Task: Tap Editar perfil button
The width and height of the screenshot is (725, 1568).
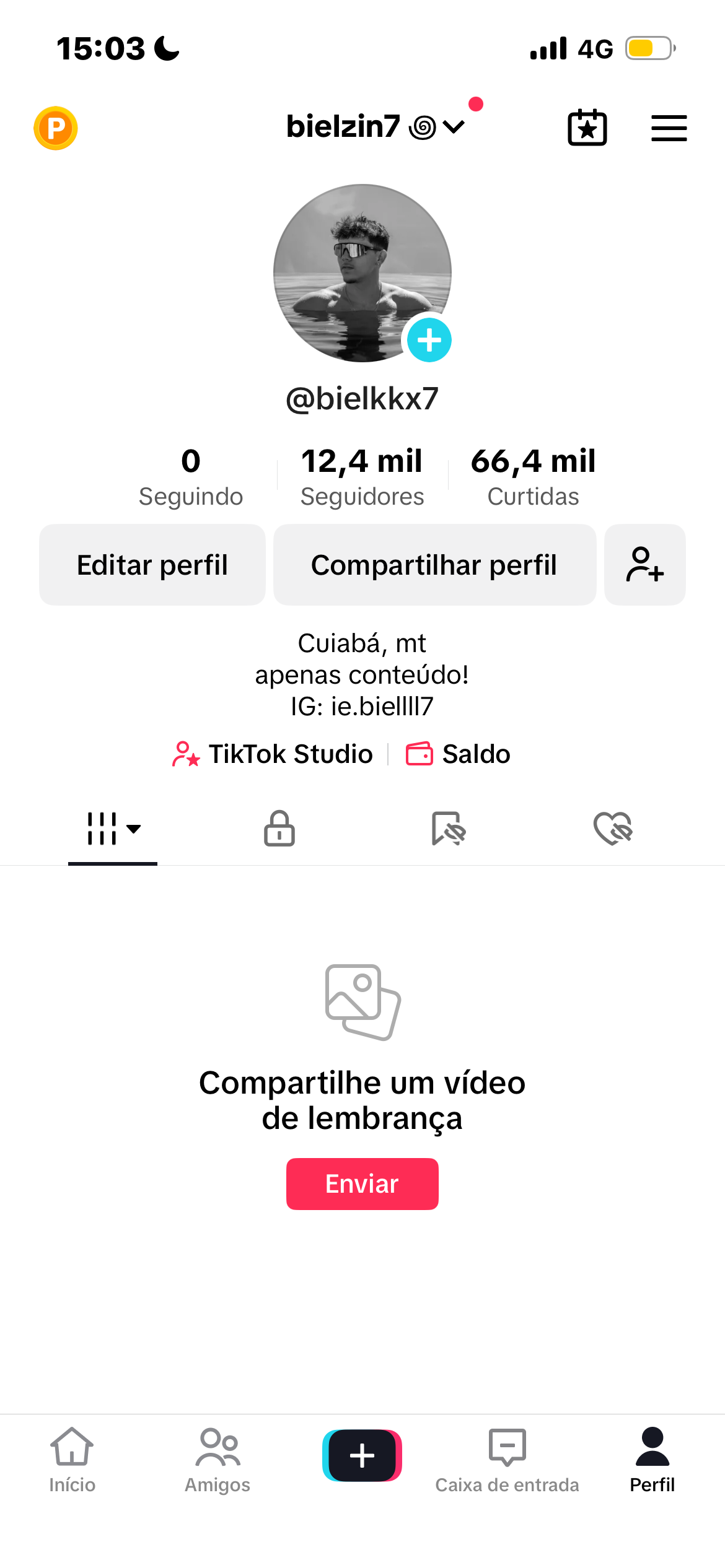Action: click(152, 565)
